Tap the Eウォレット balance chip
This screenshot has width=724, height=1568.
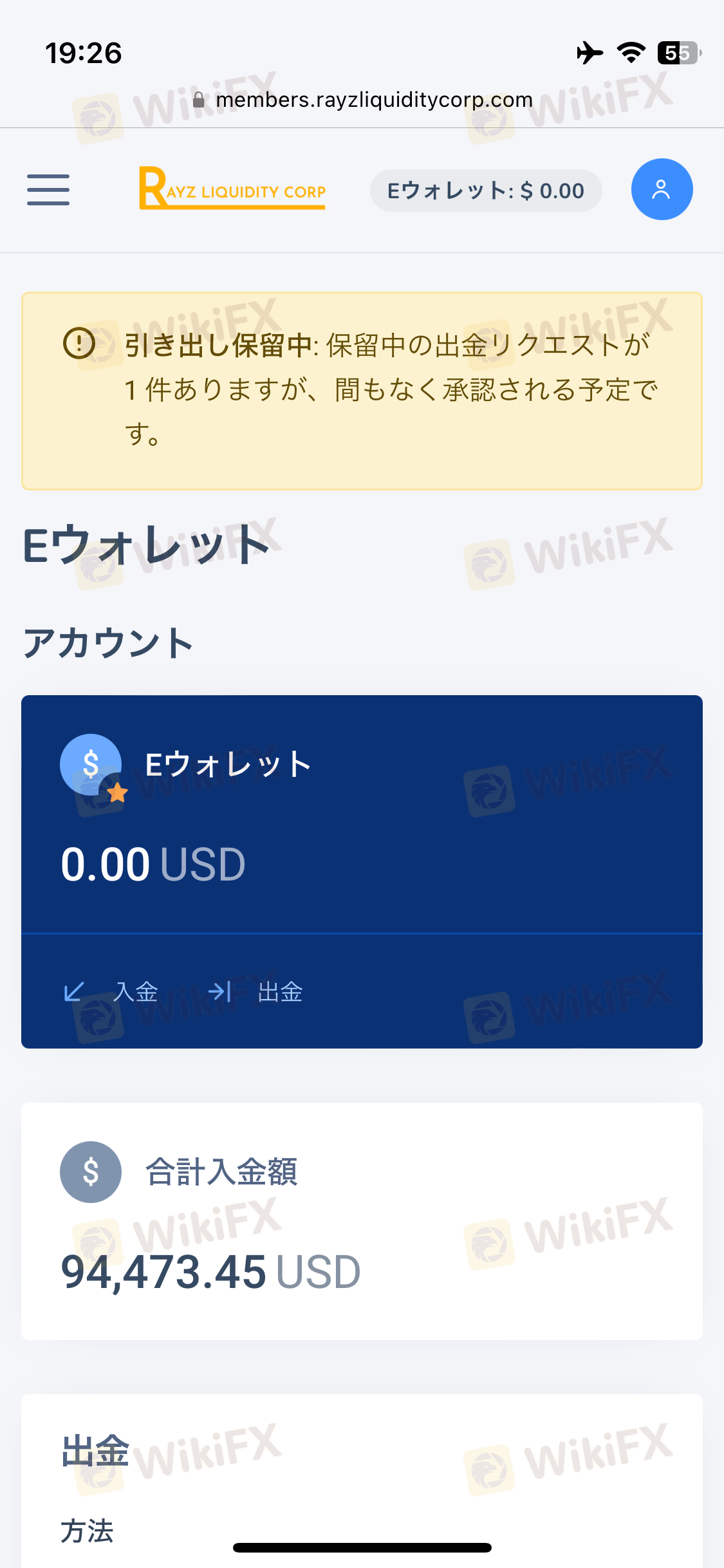[486, 191]
